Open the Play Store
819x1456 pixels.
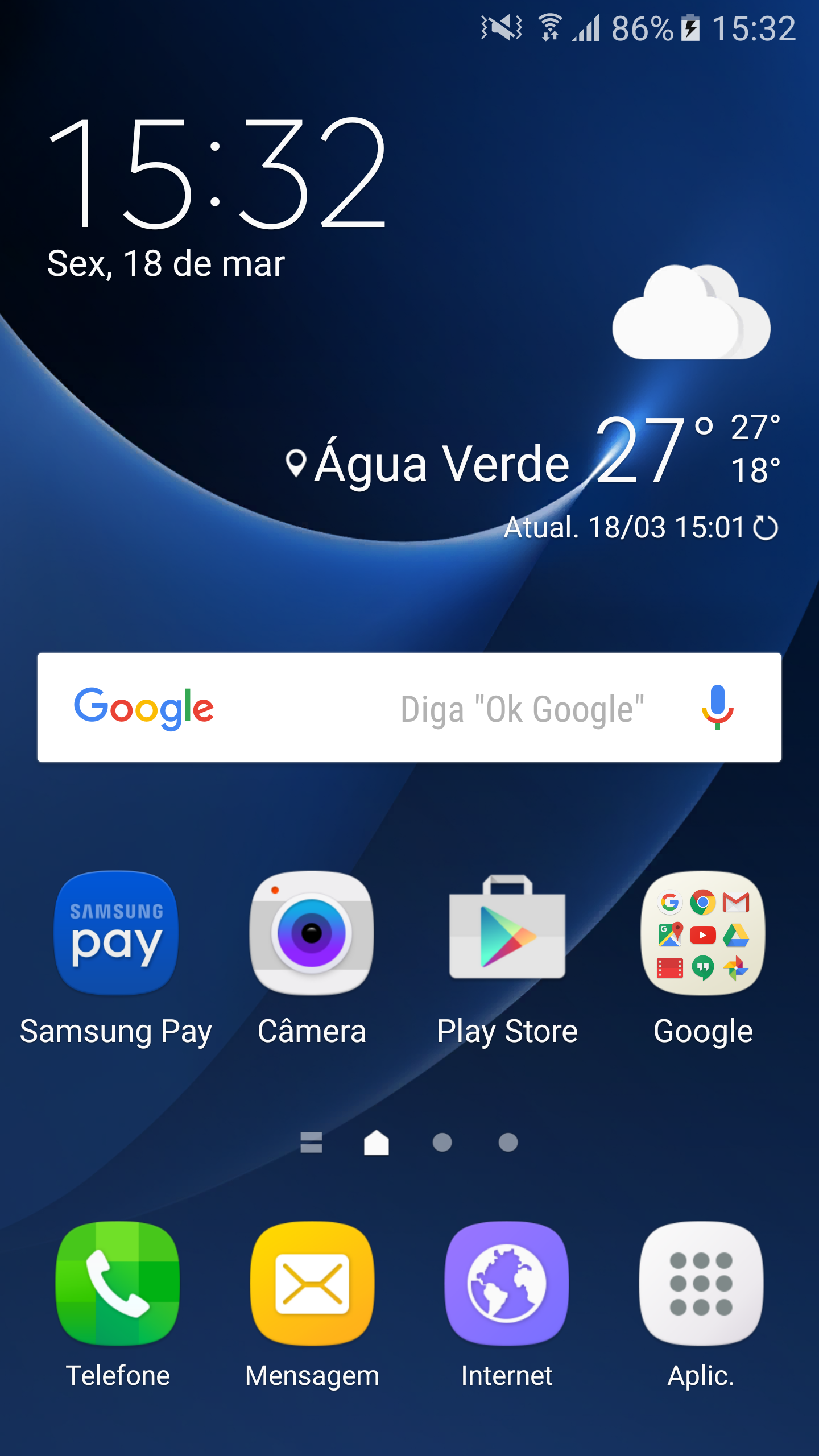coord(507,933)
